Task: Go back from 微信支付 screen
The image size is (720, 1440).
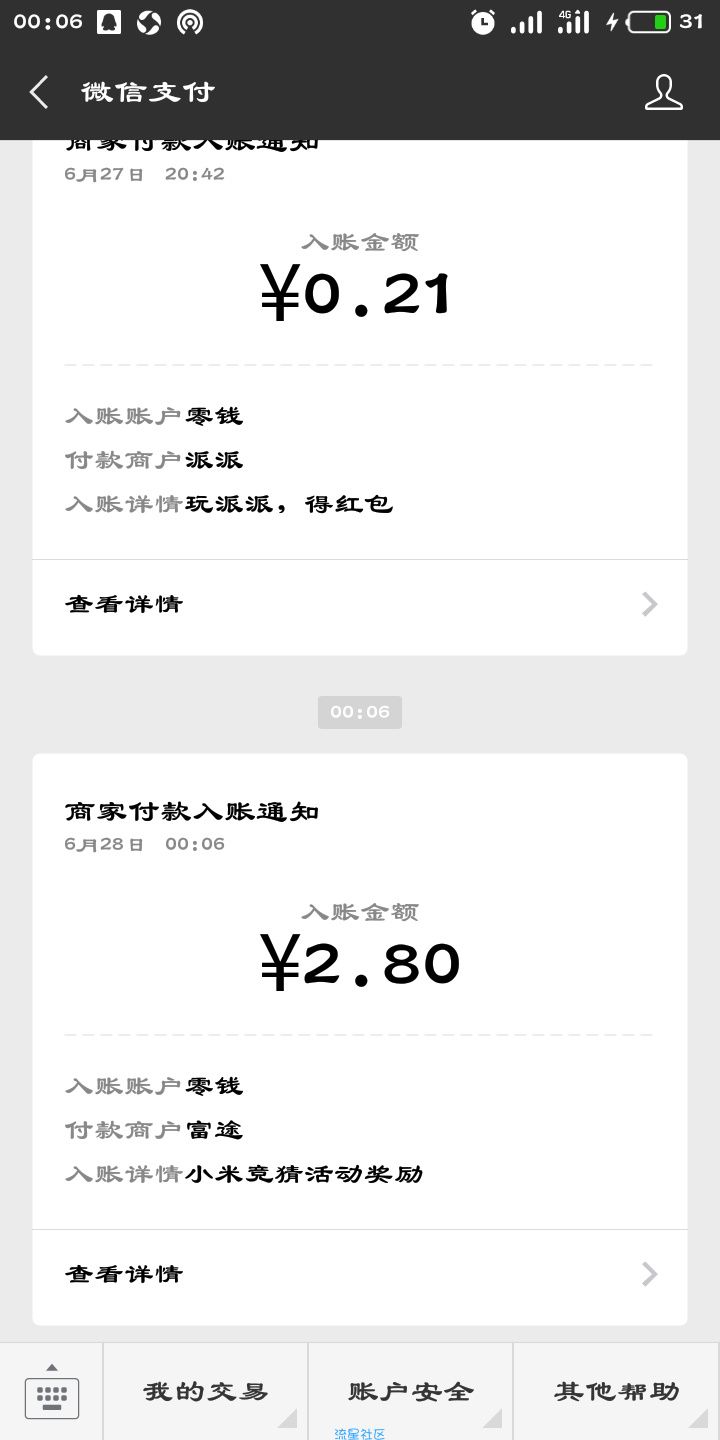Action: 39,92
